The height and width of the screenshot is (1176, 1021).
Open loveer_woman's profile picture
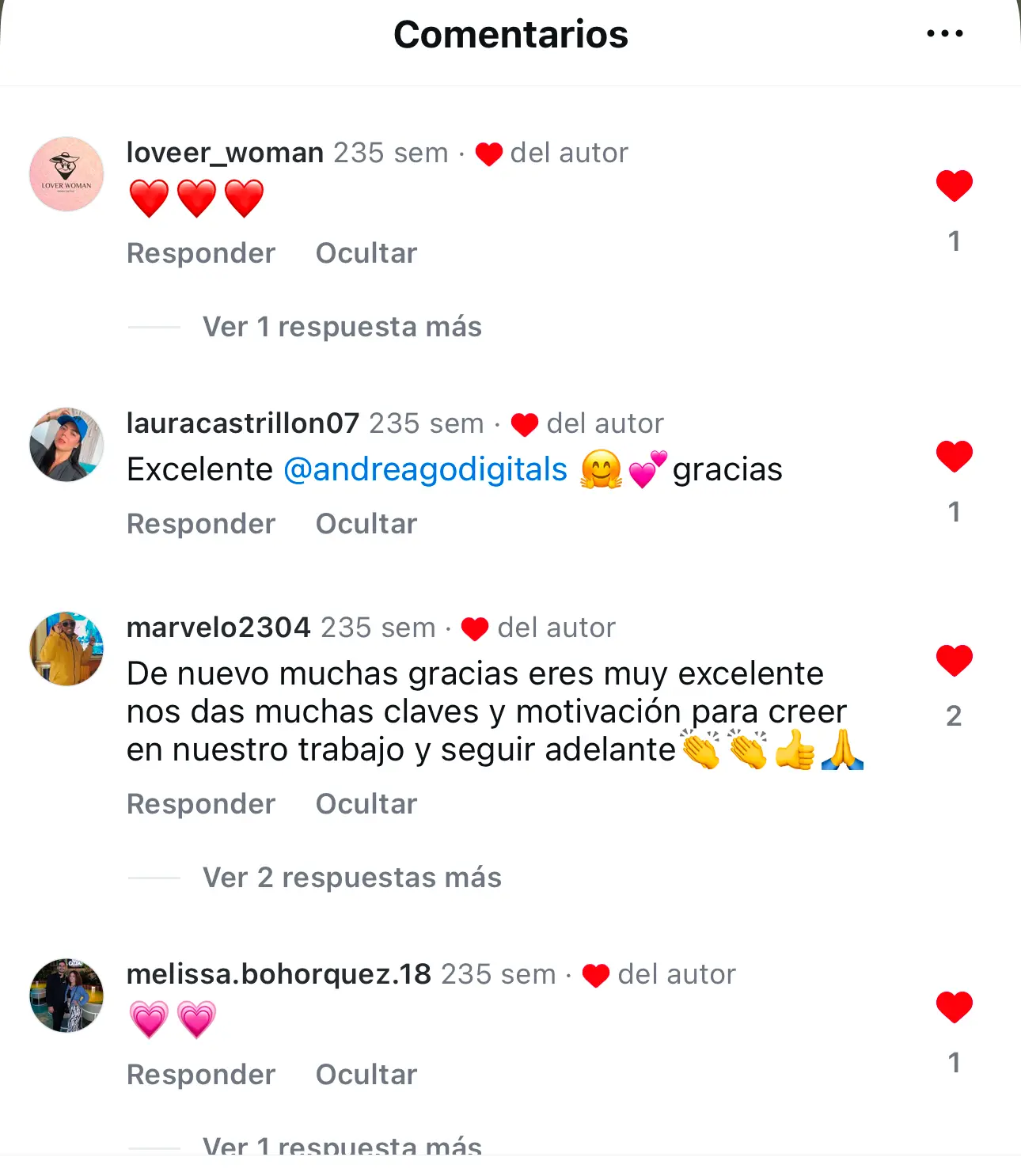tap(66, 174)
